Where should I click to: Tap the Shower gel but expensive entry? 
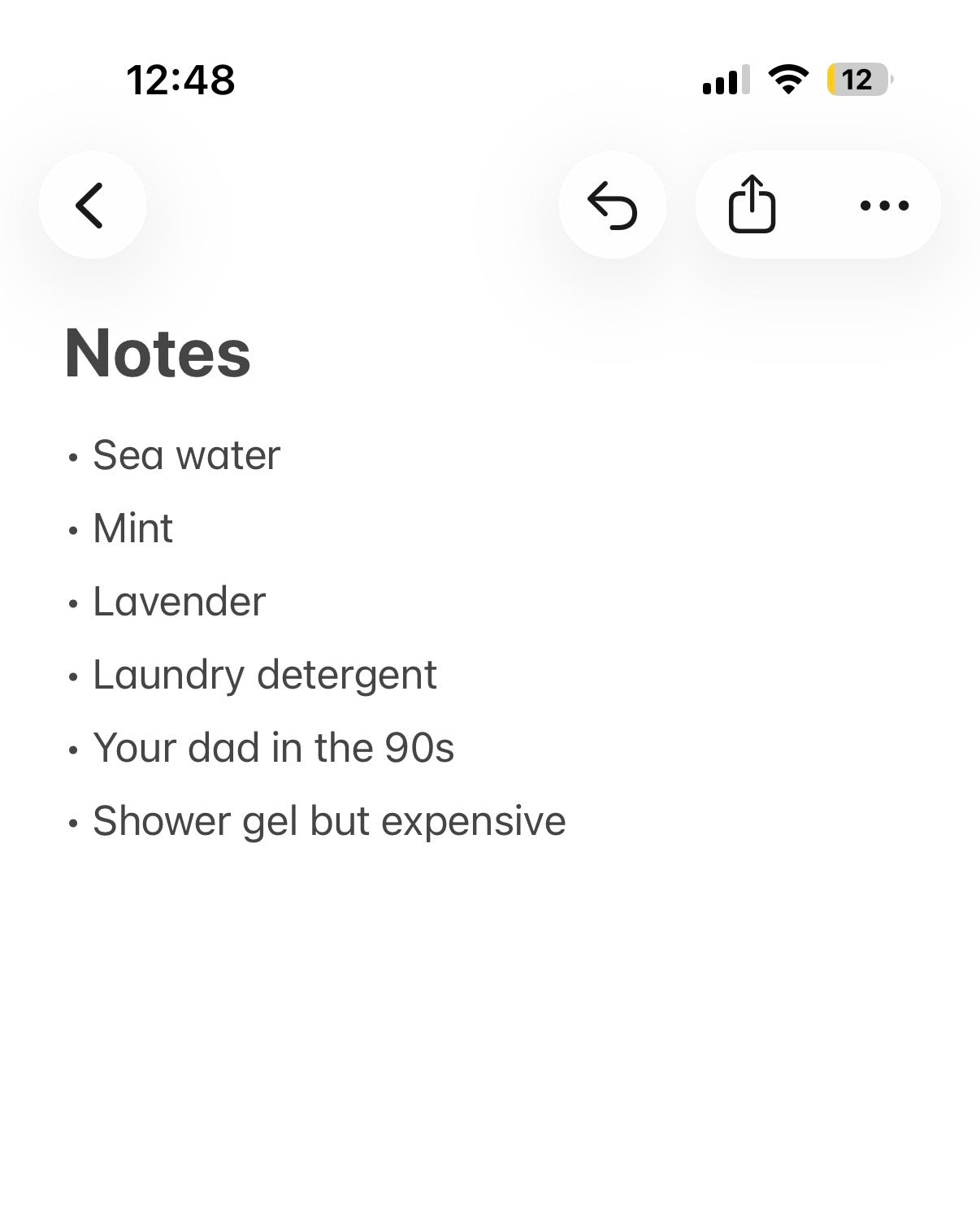tap(329, 821)
